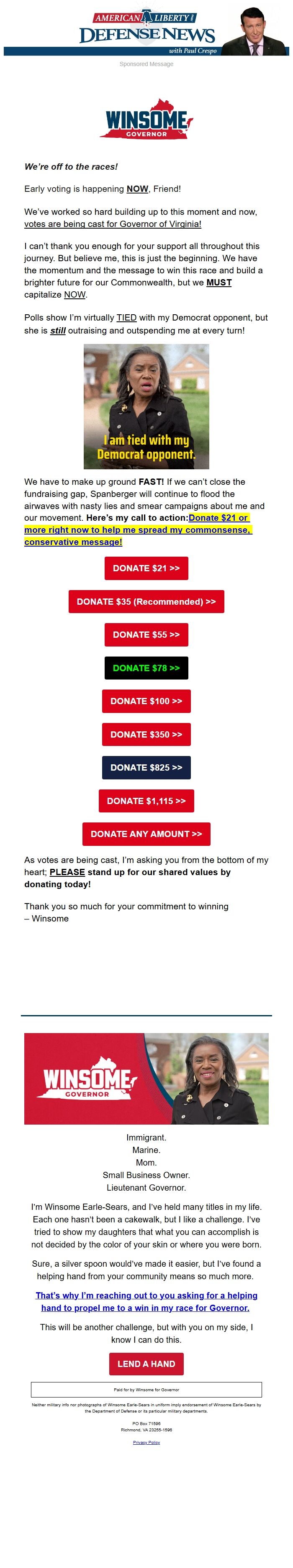This screenshot has width=293, height=1568.
Task: Open the highlighted "Donate $21 or more" link
Action: (x=138, y=529)
